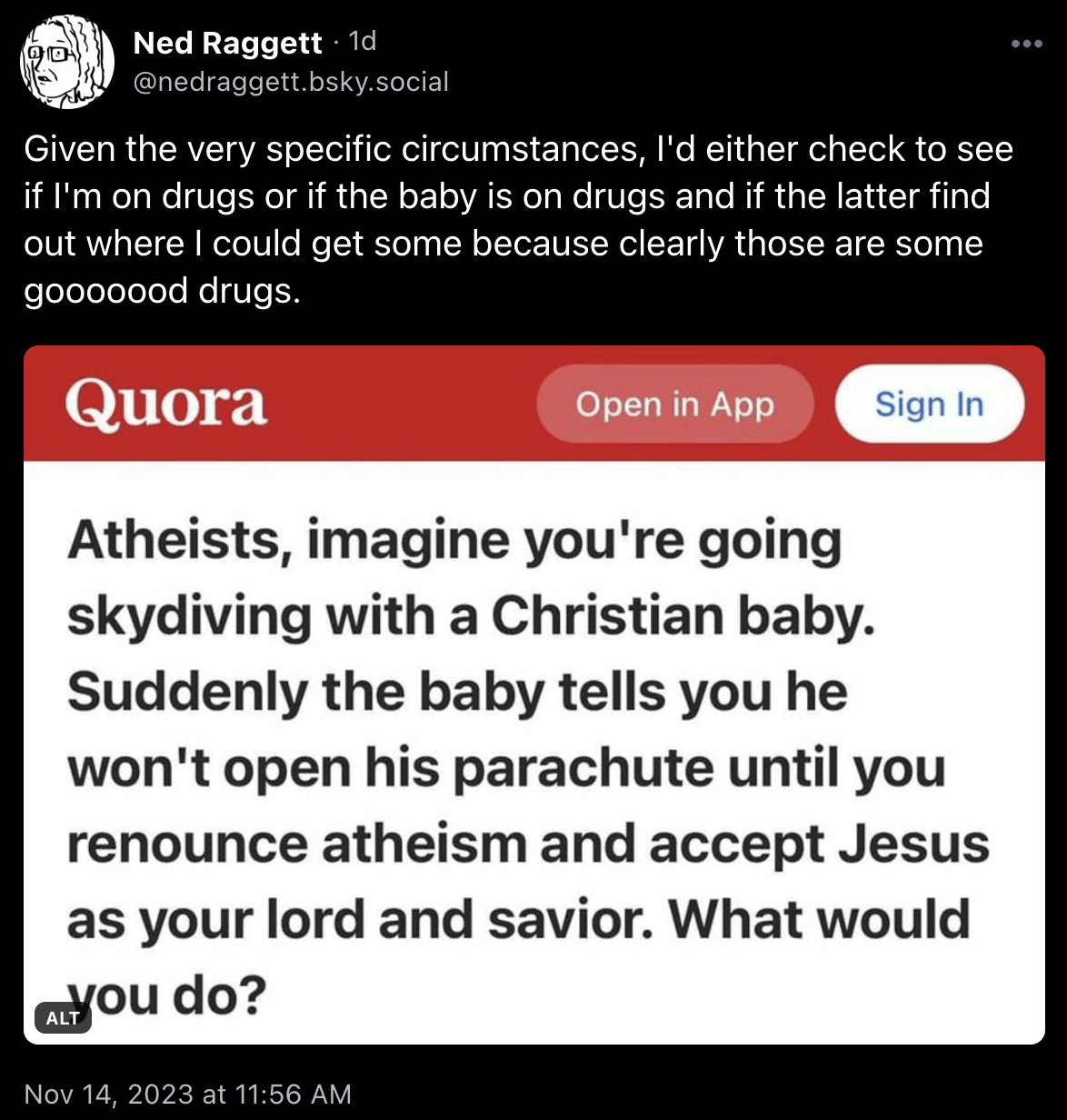This screenshot has height=1120, width=1067.
Task: Show the ALT text badge
Action: [63, 1017]
